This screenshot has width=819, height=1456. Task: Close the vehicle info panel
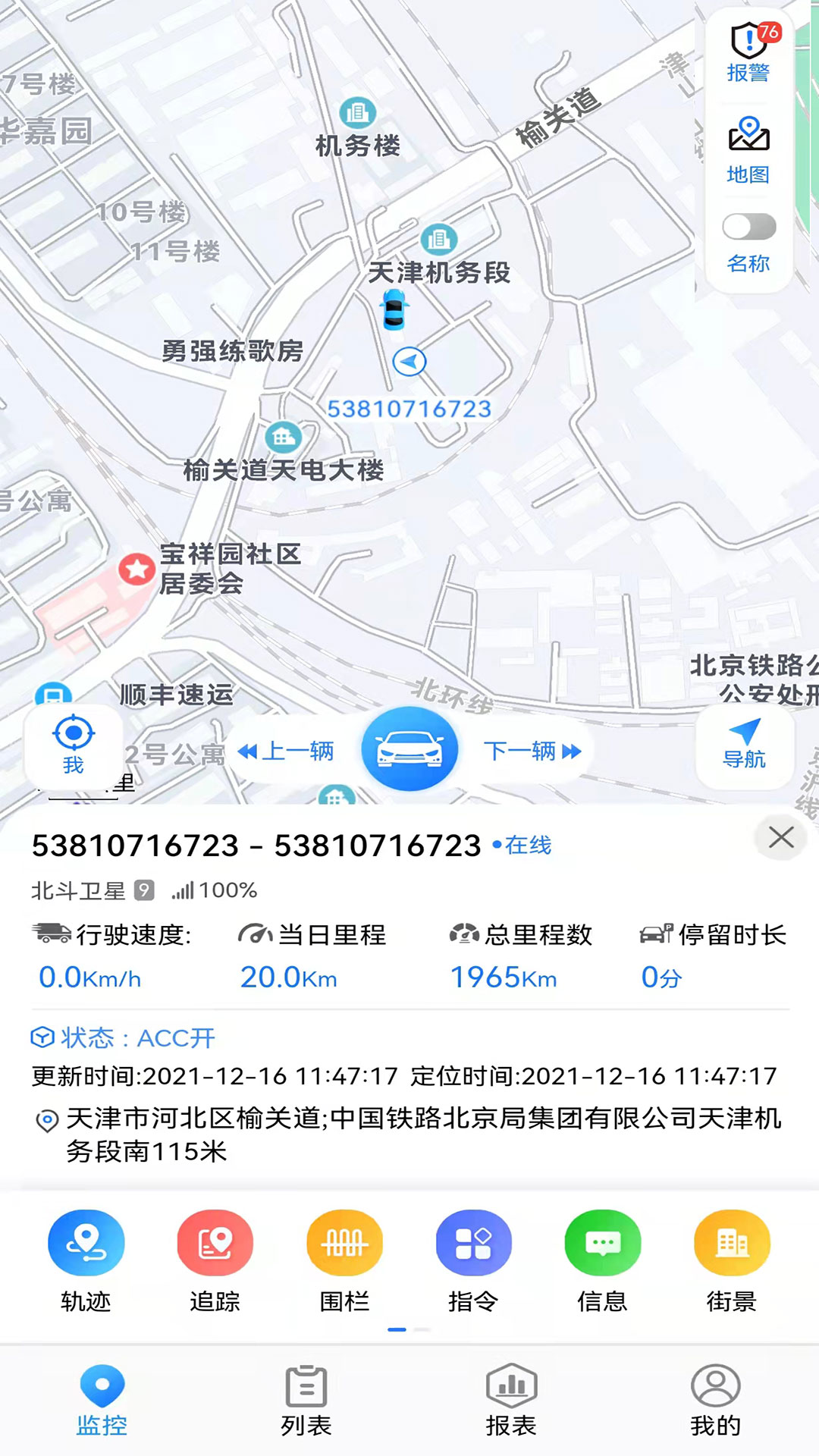pyautogui.click(x=782, y=837)
